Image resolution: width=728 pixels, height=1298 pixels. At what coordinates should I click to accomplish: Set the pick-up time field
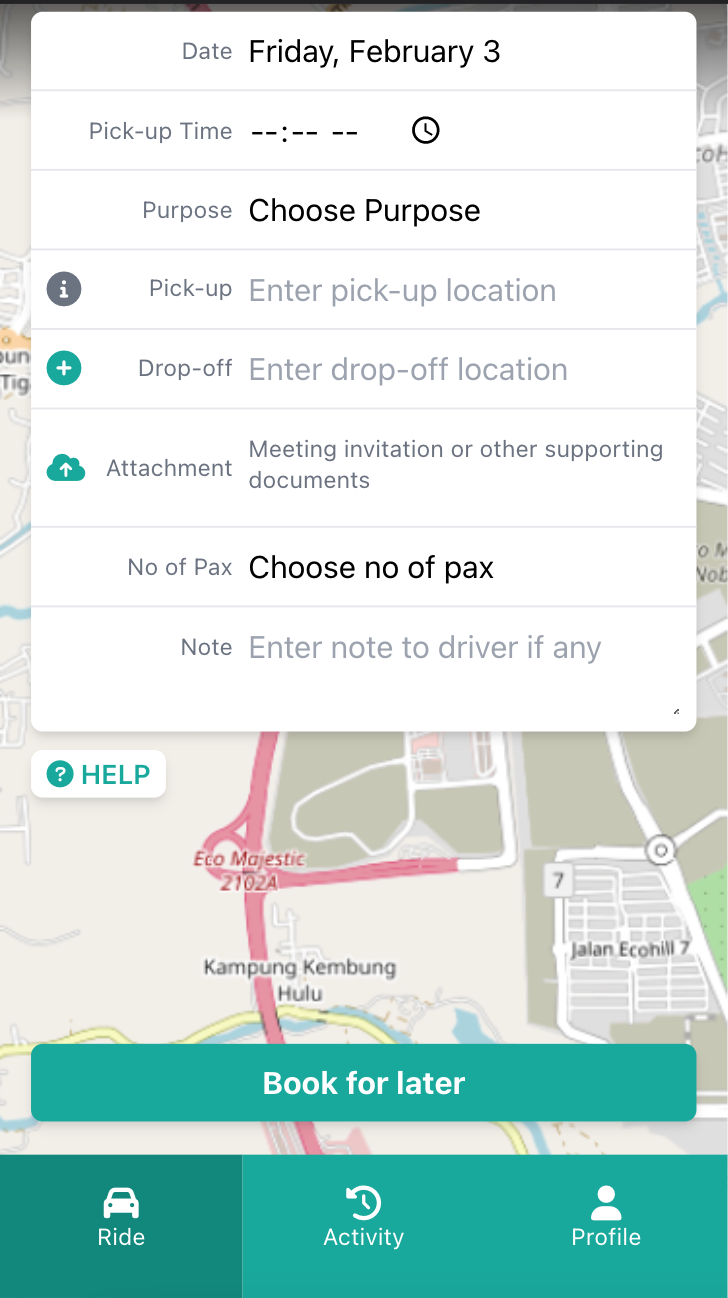[304, 131]
